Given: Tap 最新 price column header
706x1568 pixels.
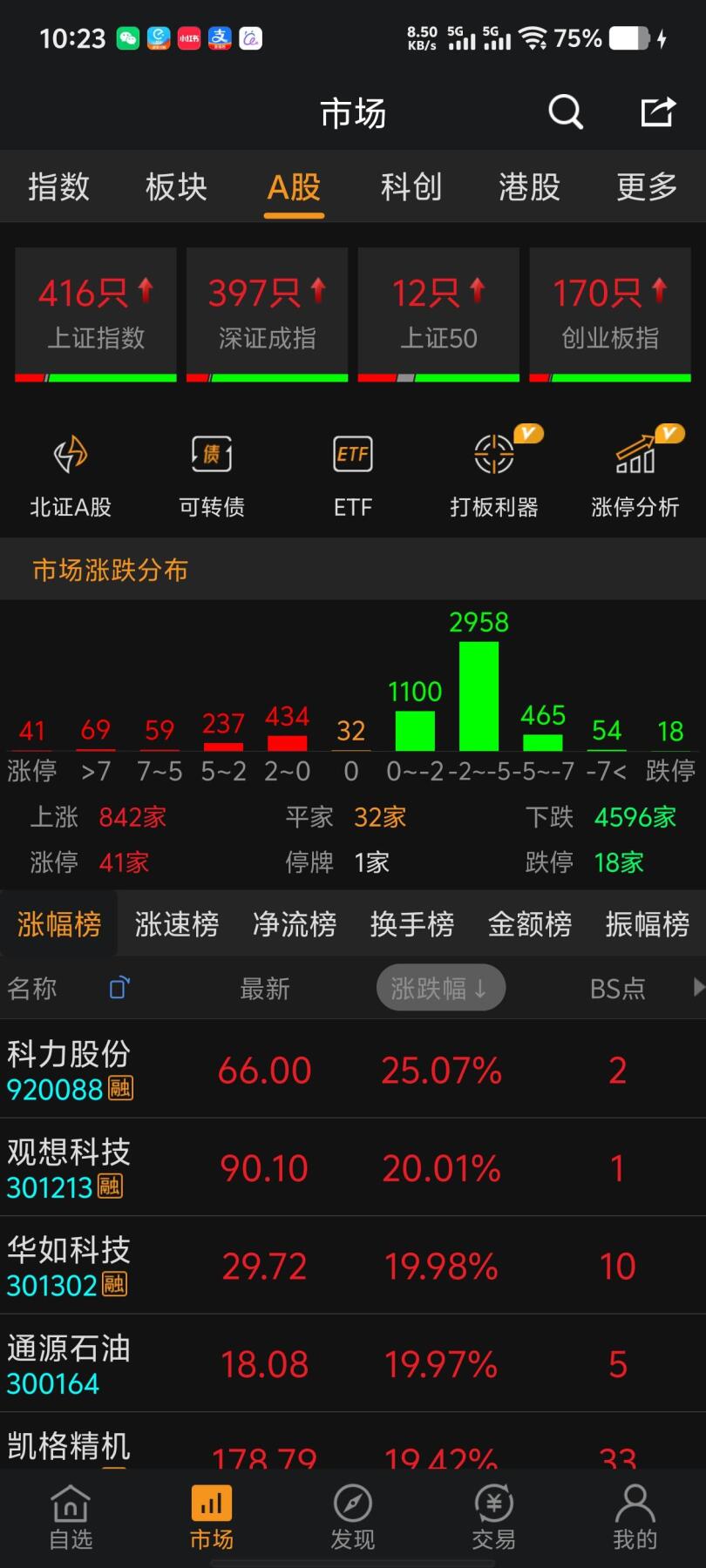Looking at the screenshot, I should [265, 987].
